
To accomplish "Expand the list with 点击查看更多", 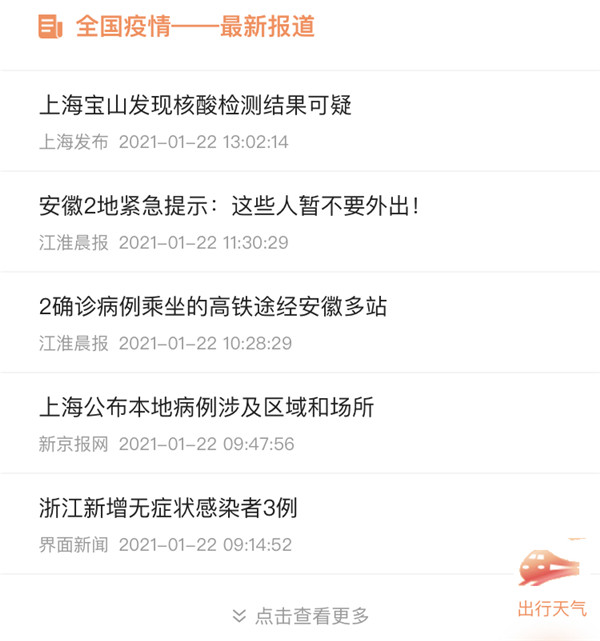I will (x=300, y=614).
